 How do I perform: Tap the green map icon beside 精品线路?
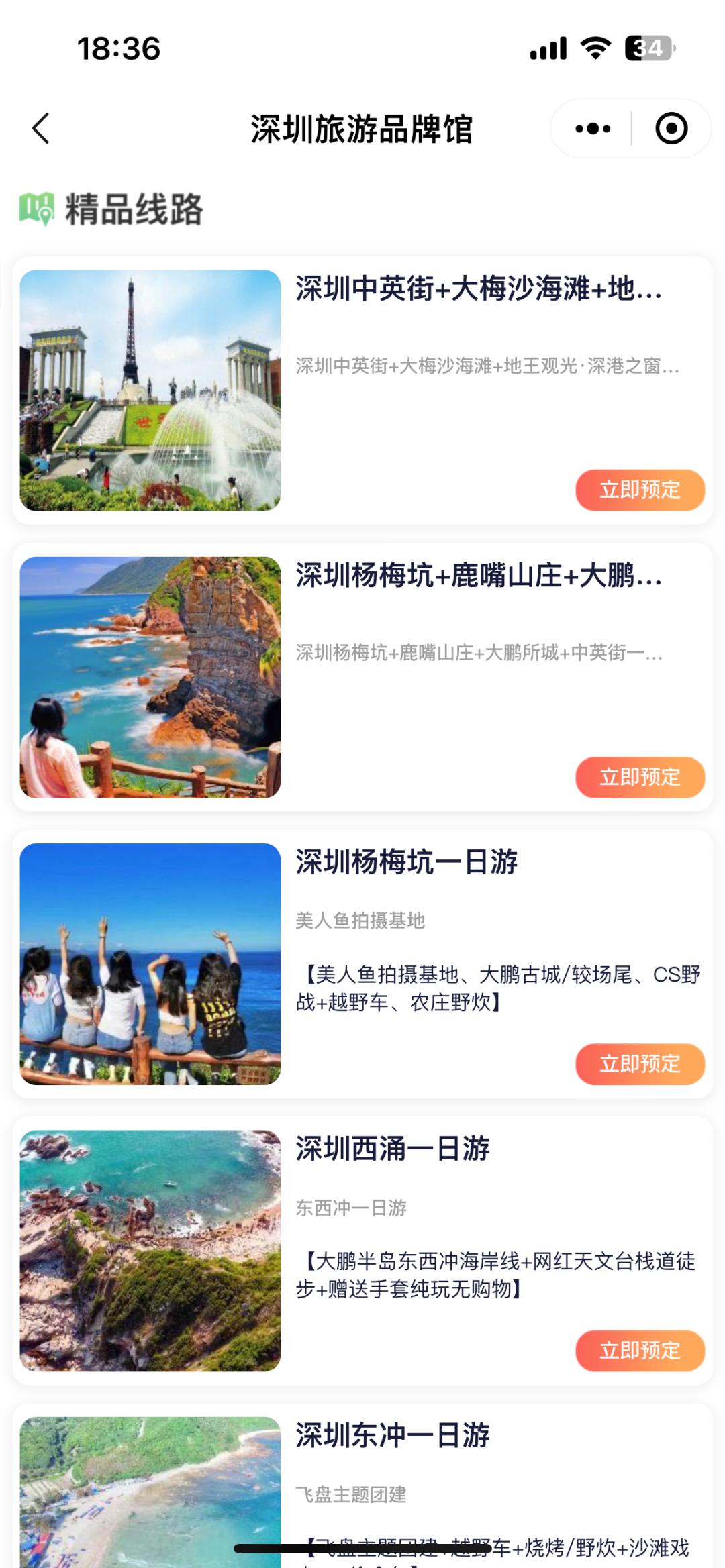click(36, 209)
